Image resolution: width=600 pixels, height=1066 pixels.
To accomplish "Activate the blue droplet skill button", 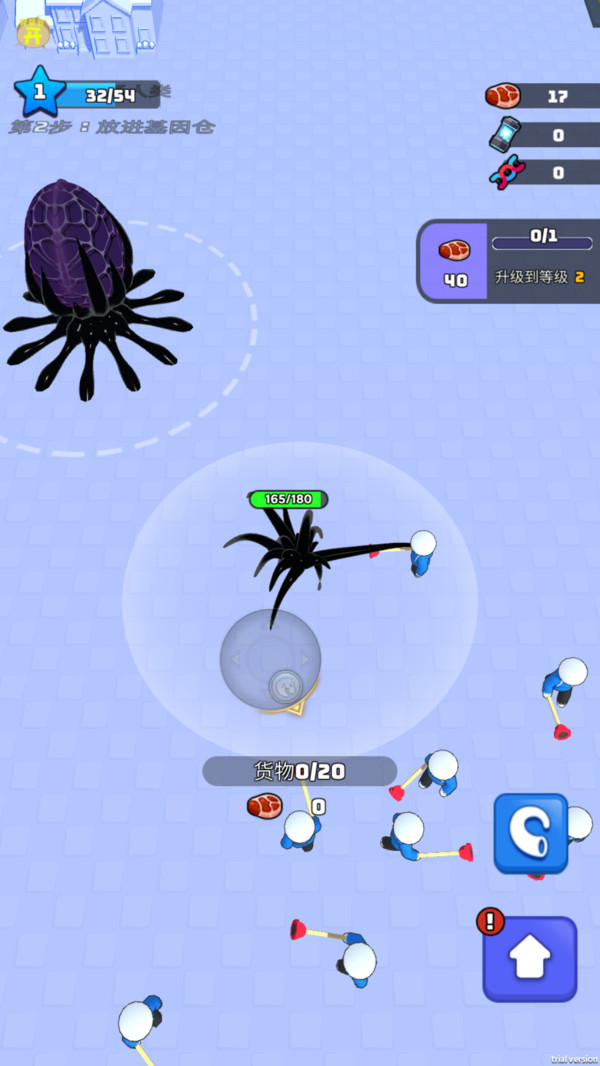I will [531, 833].
